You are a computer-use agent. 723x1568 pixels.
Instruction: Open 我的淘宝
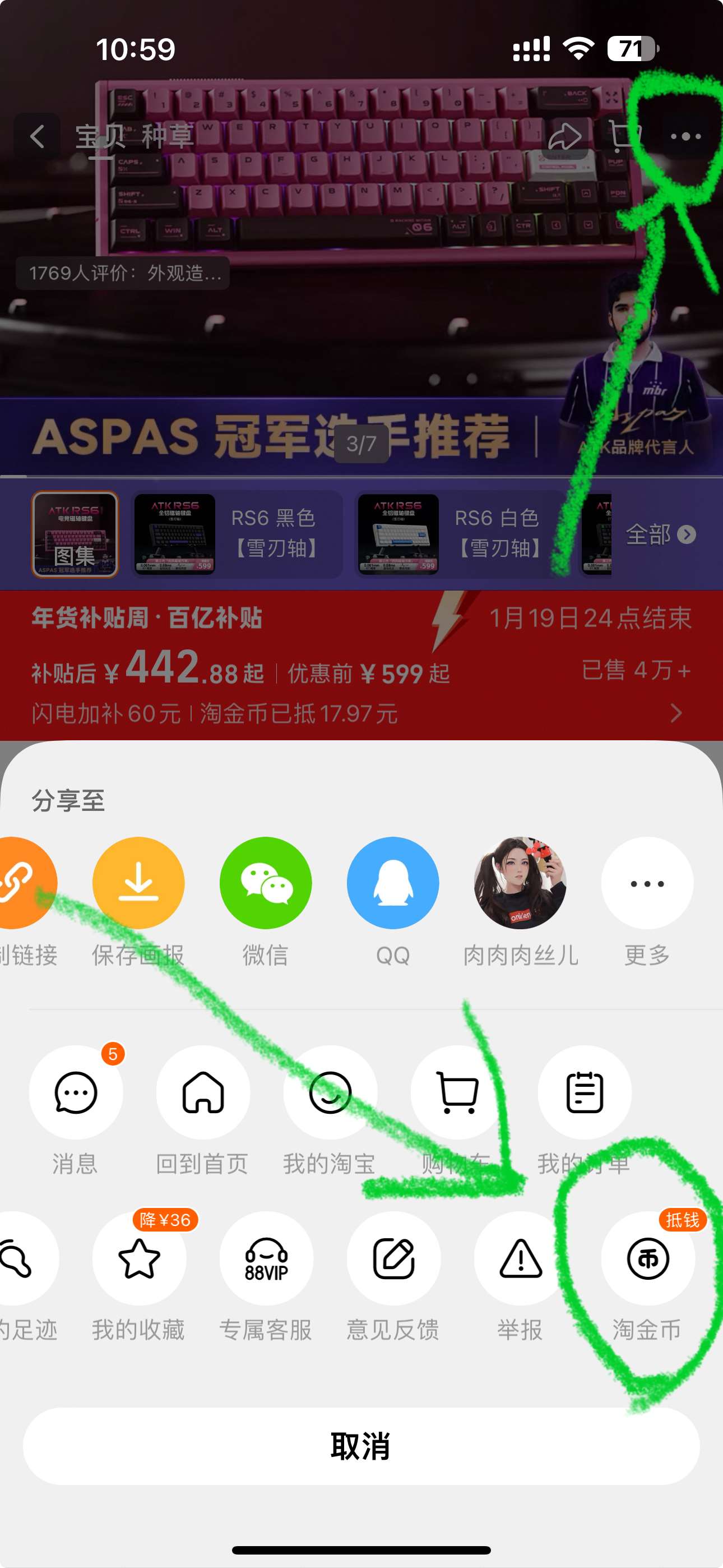pyautogui.click(x=330, y=1092)
